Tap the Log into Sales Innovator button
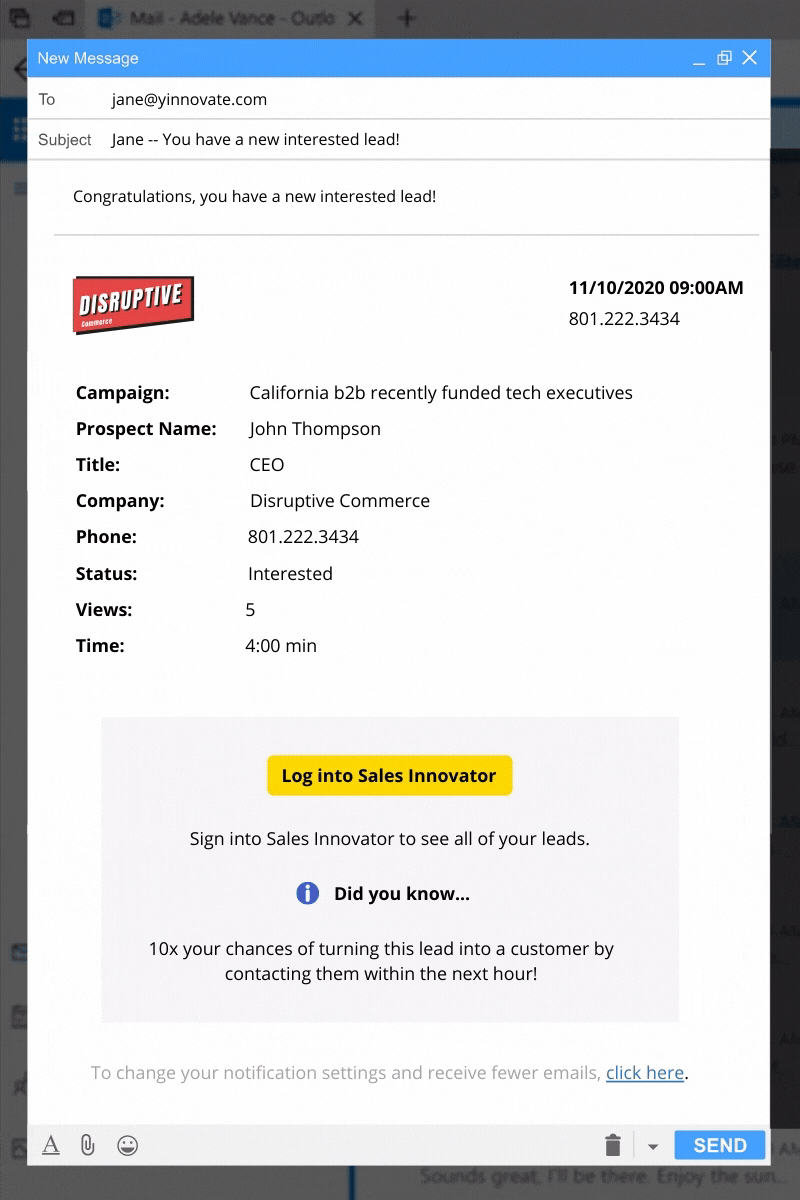 [389, 776]
